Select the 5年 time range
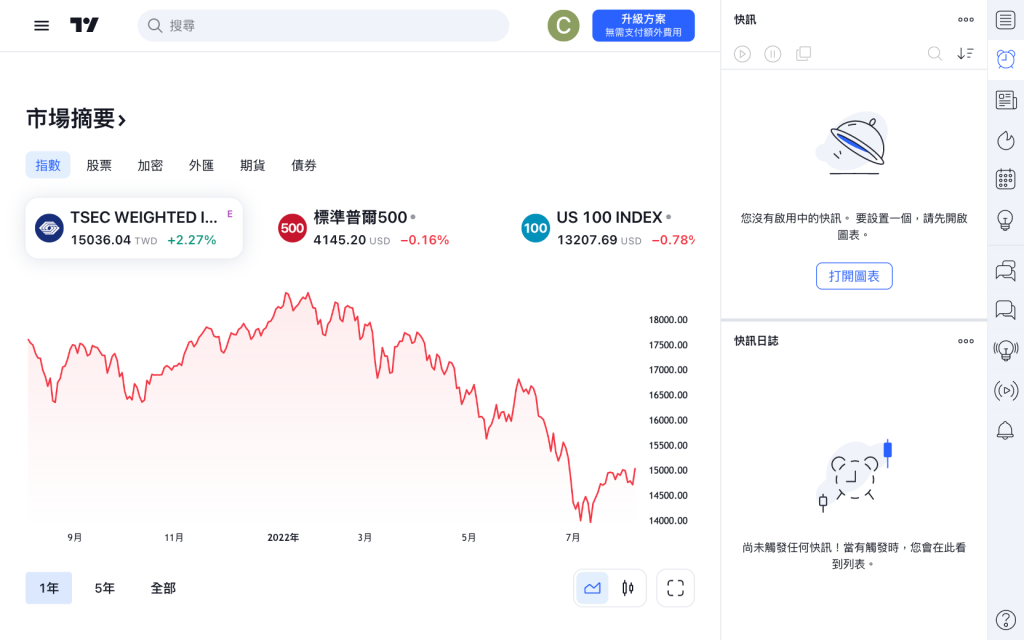 point(105,588)
